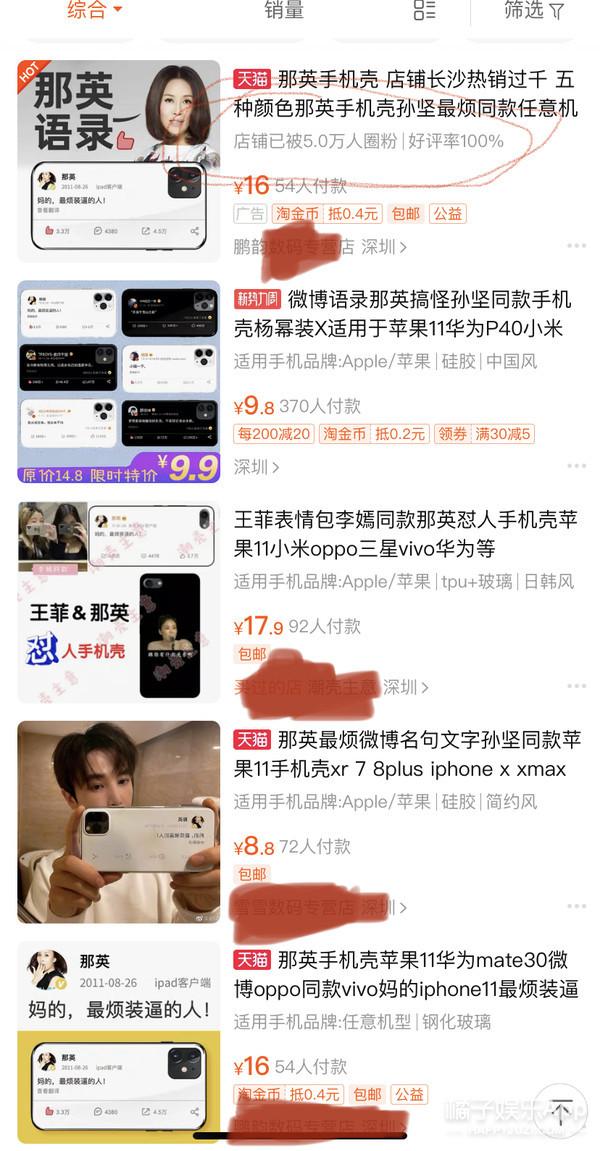Open more options for the ¥8.8 listing
Image resolution: width=600 pixels, height=1151 pixels.
576,907
